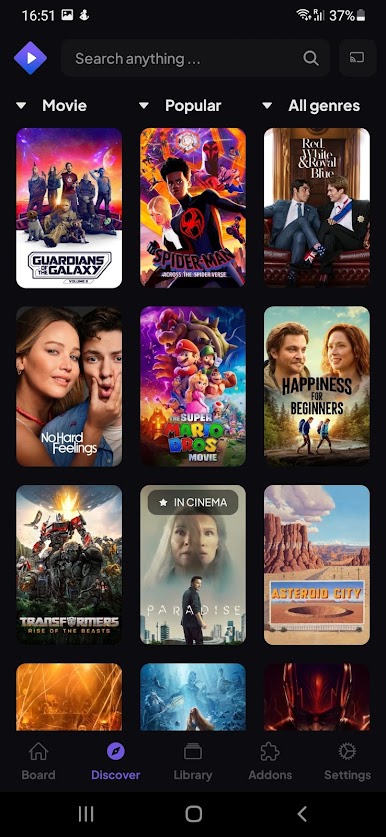Go to the Library tab

(193, 761)
